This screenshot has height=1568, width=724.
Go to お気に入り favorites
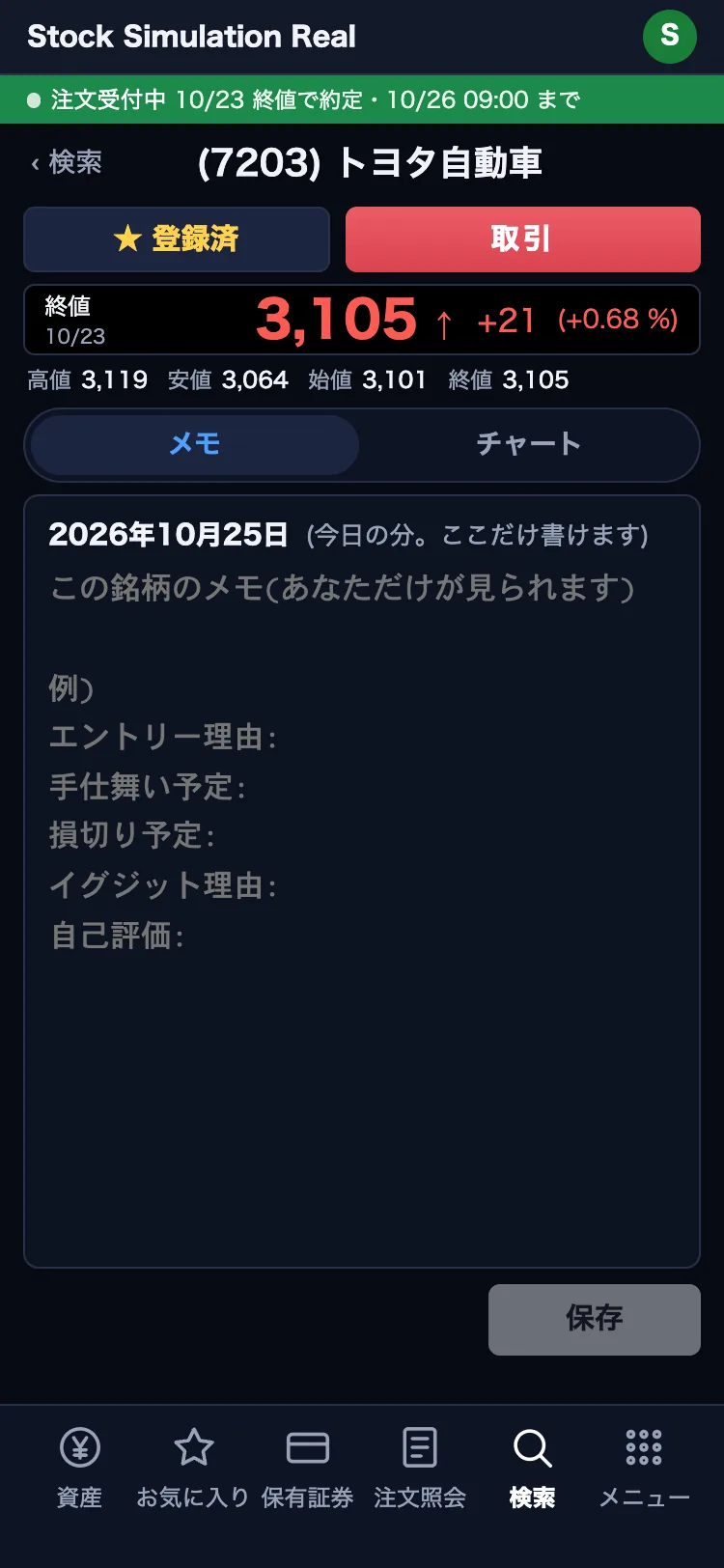[x=193, y=1468]
